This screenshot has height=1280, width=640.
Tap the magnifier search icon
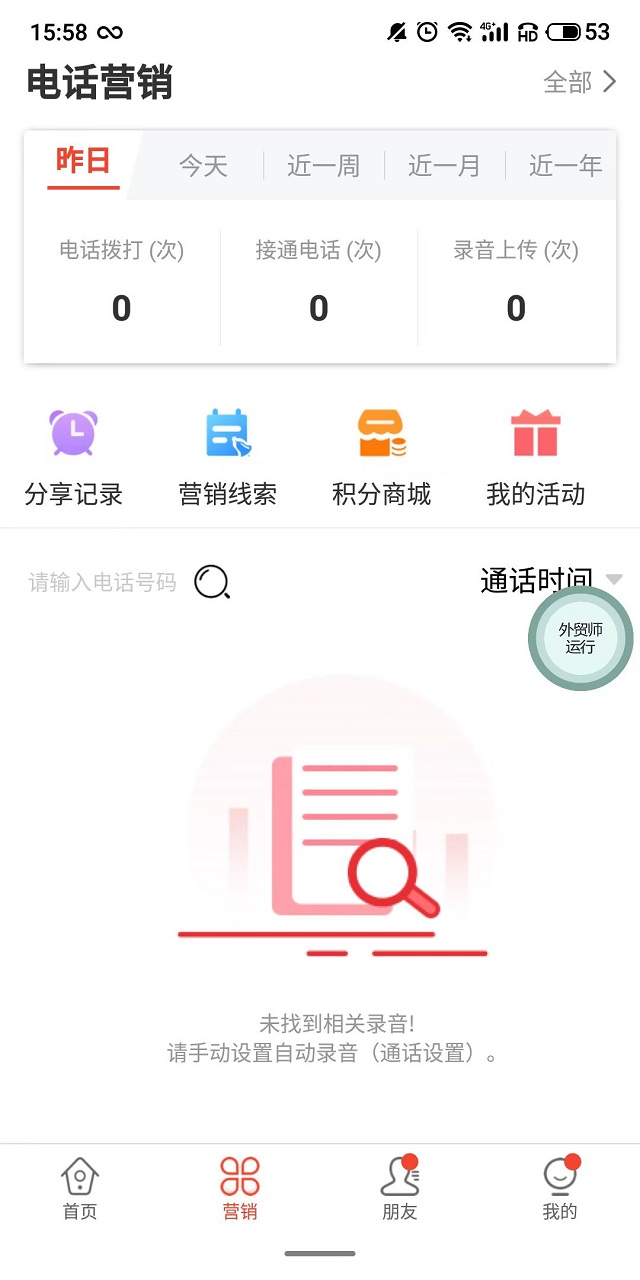[212, 581]
